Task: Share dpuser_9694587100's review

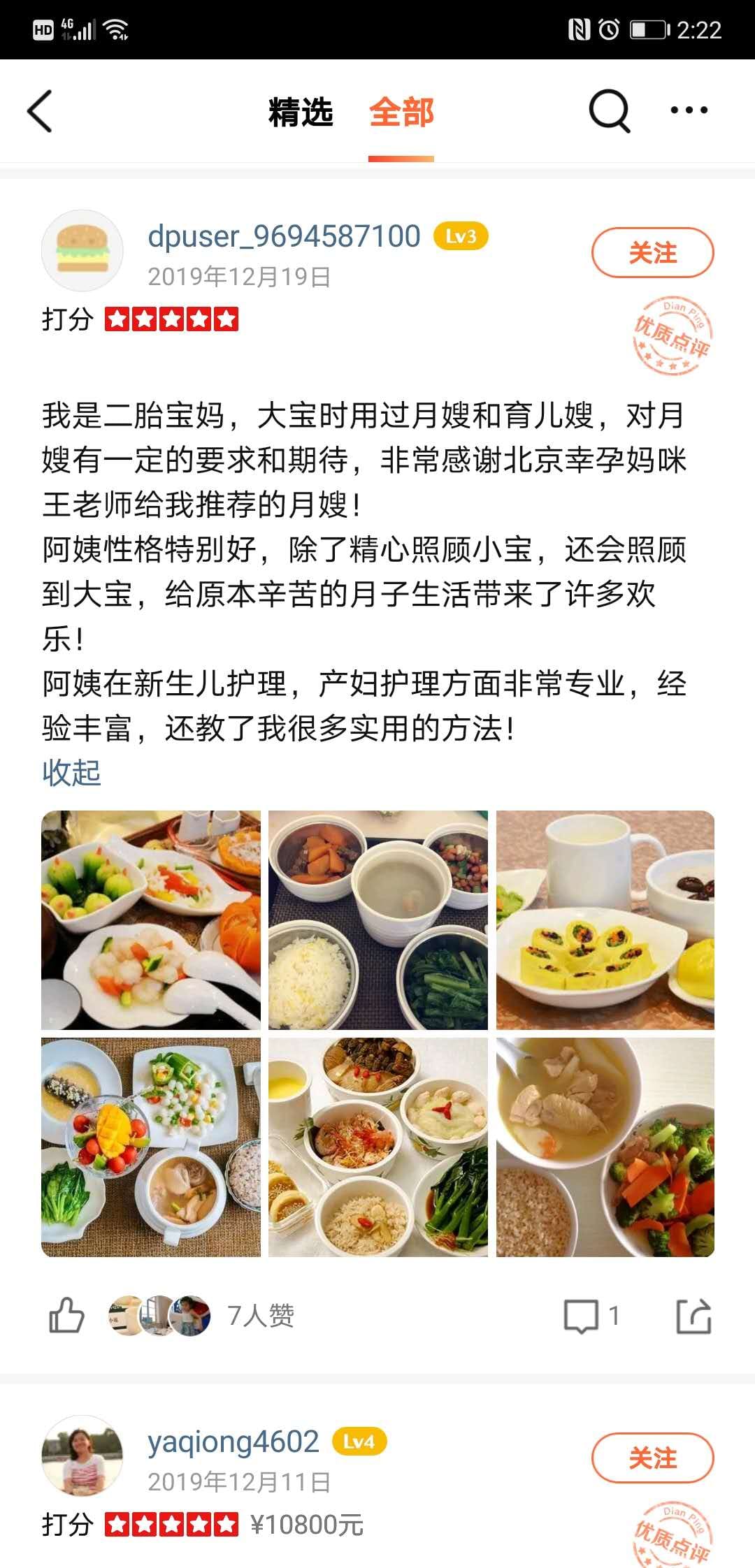Action: click(x=693, y=1316)
